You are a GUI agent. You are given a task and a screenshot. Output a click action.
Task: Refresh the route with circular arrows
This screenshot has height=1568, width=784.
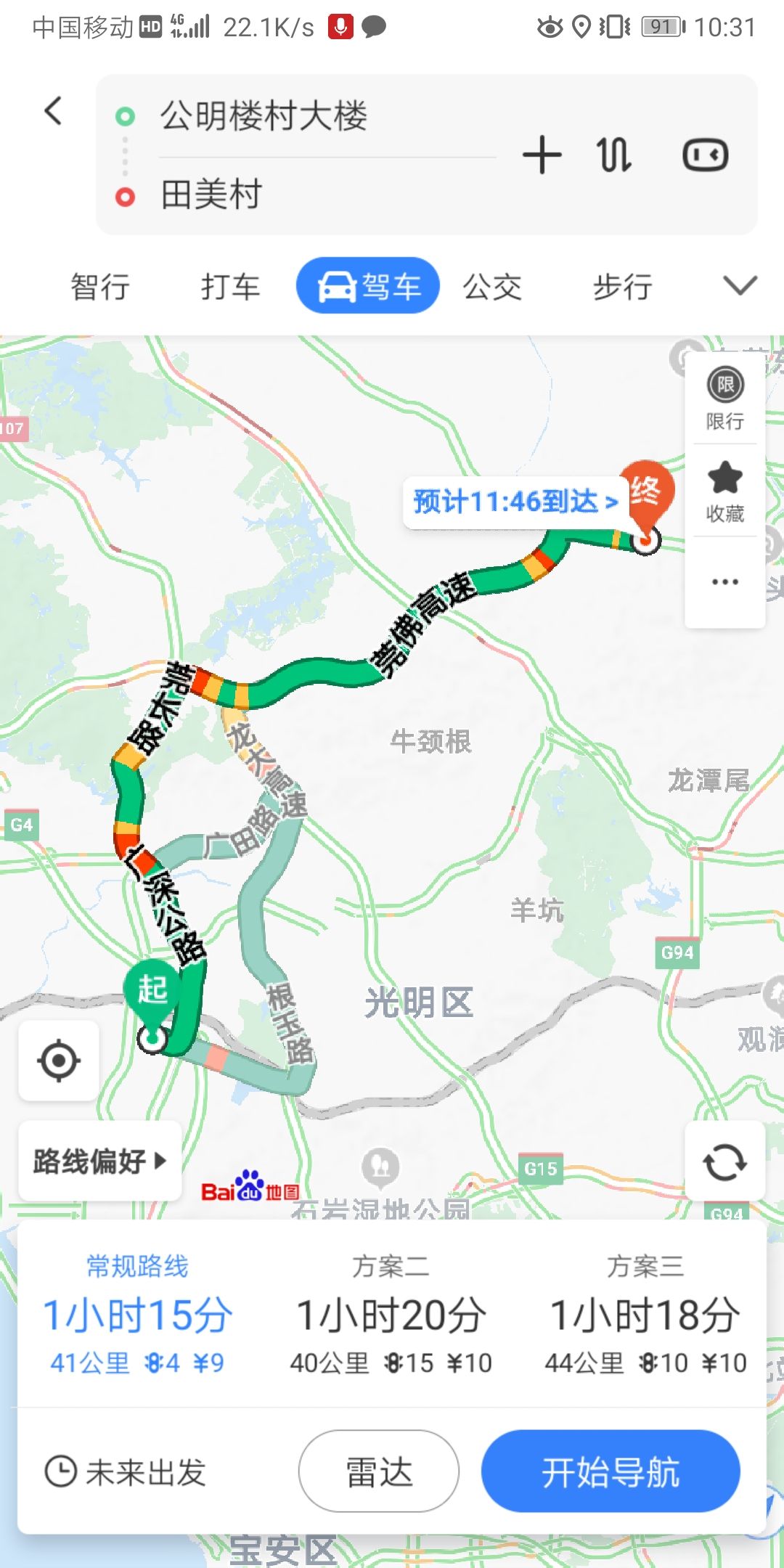(724, 1162)
